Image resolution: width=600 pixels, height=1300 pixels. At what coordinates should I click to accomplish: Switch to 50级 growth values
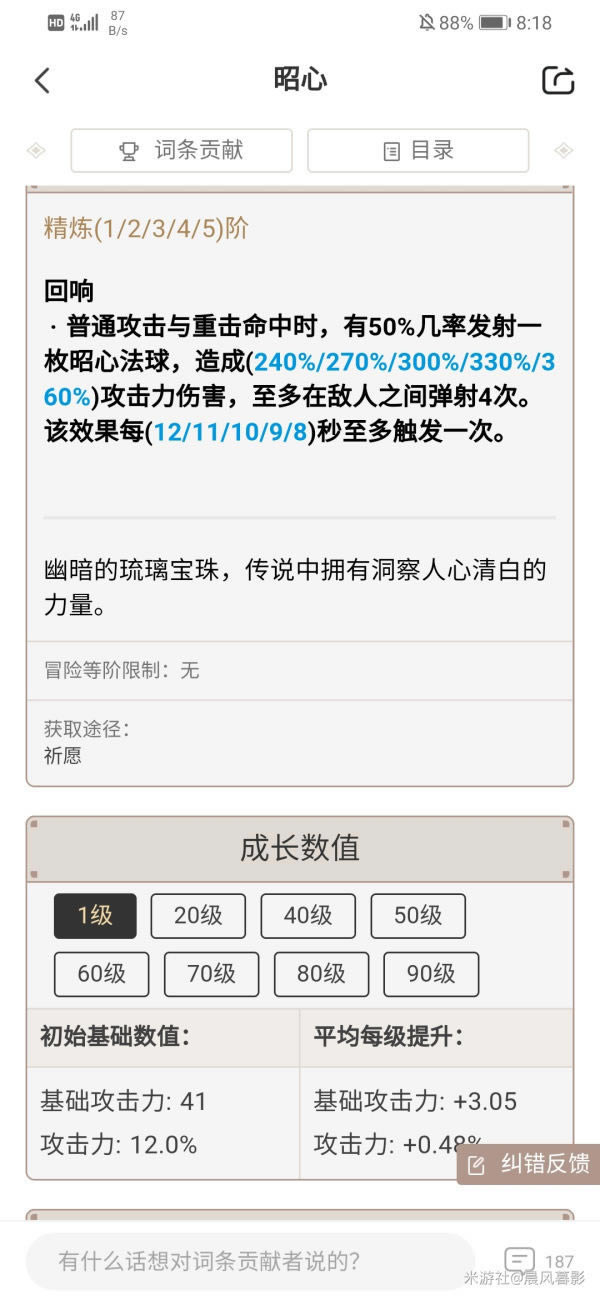418,916
